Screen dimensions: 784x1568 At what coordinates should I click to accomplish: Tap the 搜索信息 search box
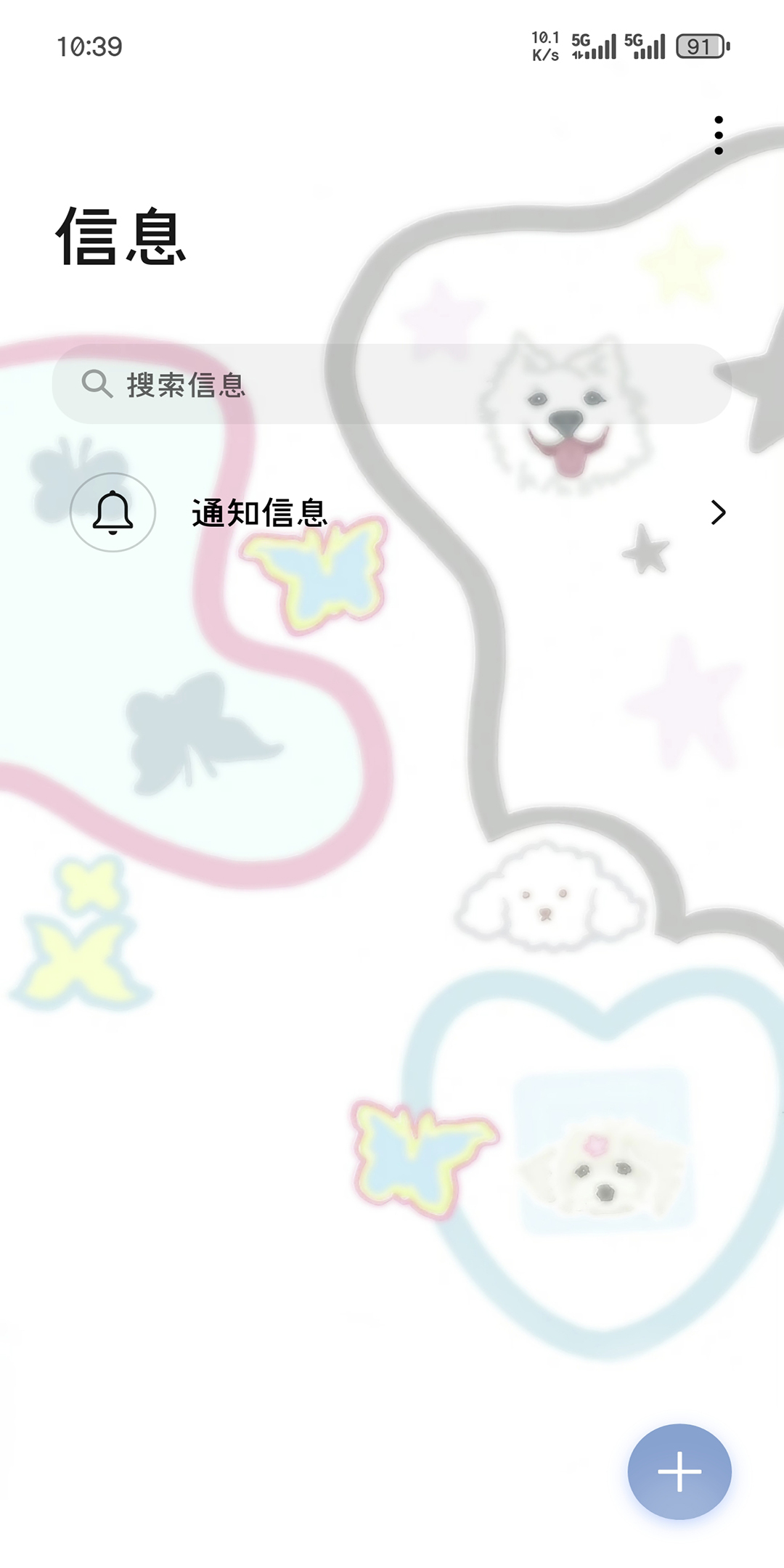[392, 384]
